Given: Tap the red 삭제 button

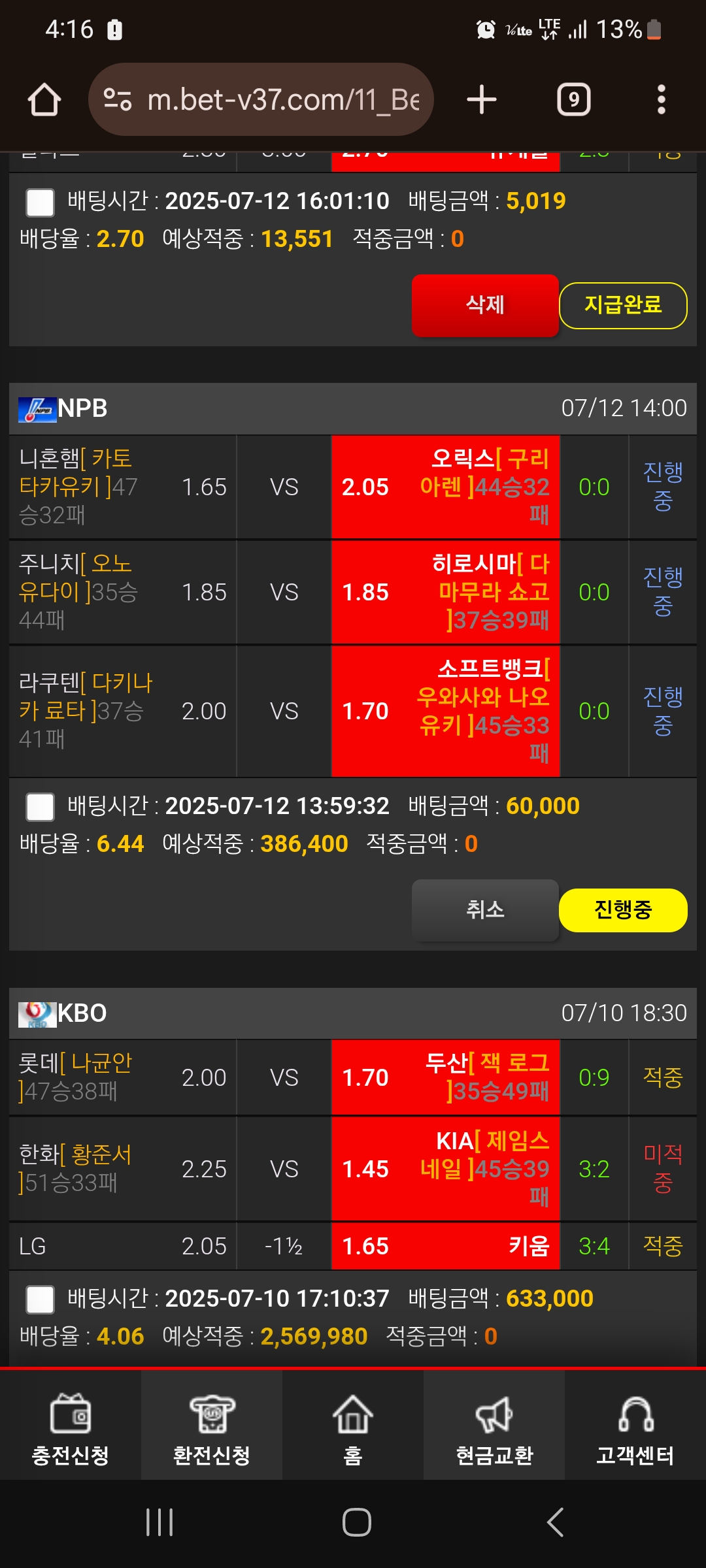Looking at the screenshot, I should (485, 305).
